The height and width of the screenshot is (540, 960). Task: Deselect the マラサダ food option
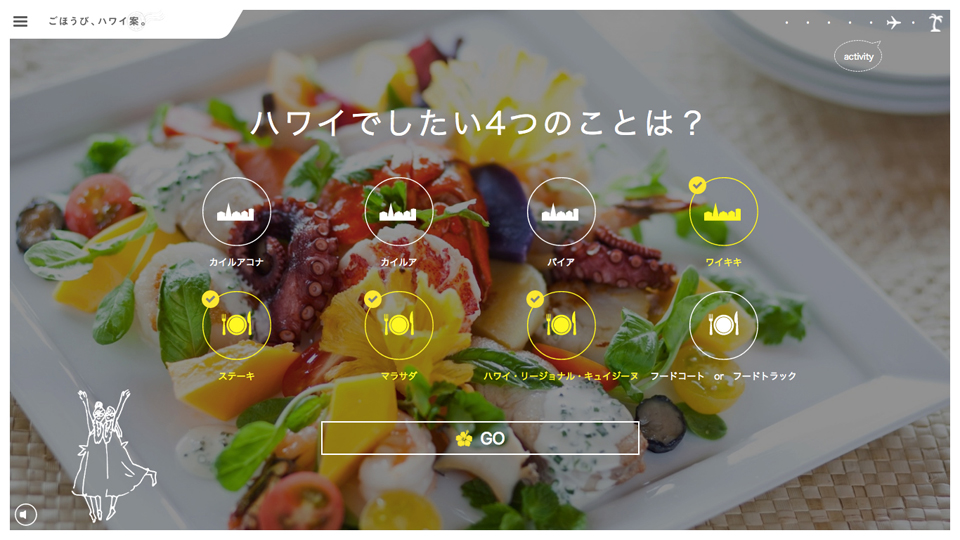[x=398, y=325]
